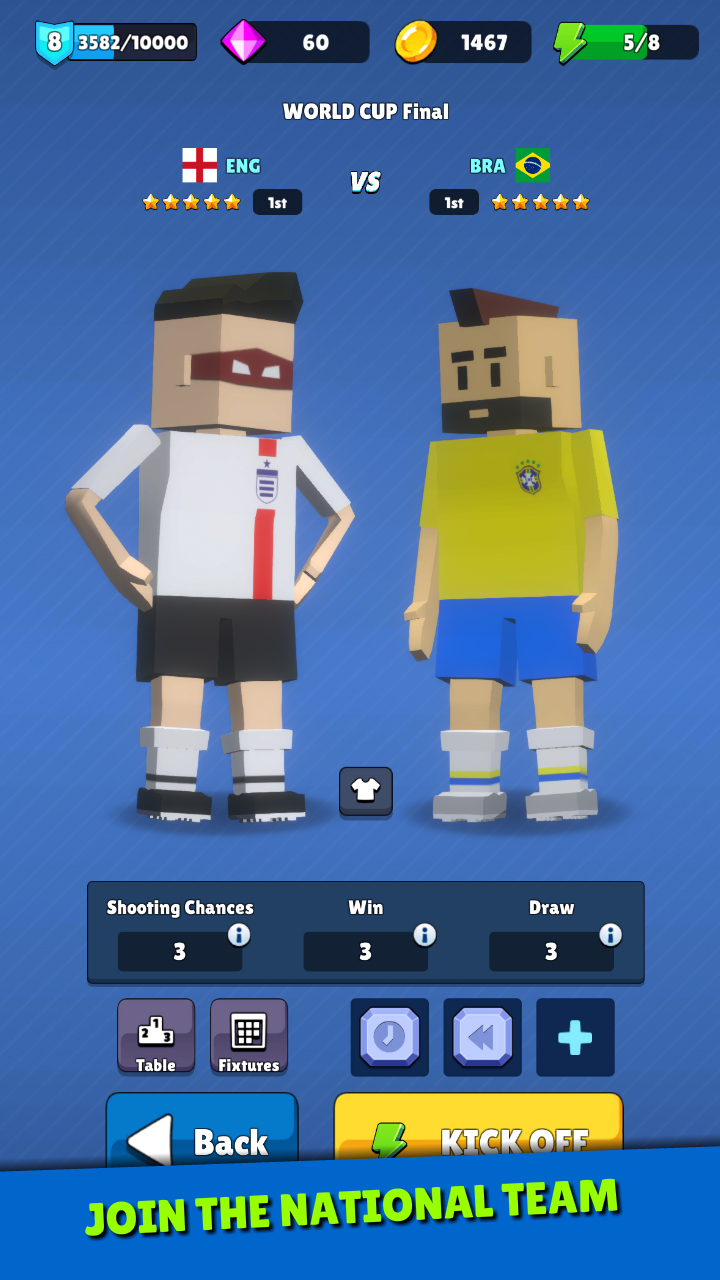Viewport: 720px width, 1280px height.
Task: View the Fixtures list
Action: (249, 1036)
